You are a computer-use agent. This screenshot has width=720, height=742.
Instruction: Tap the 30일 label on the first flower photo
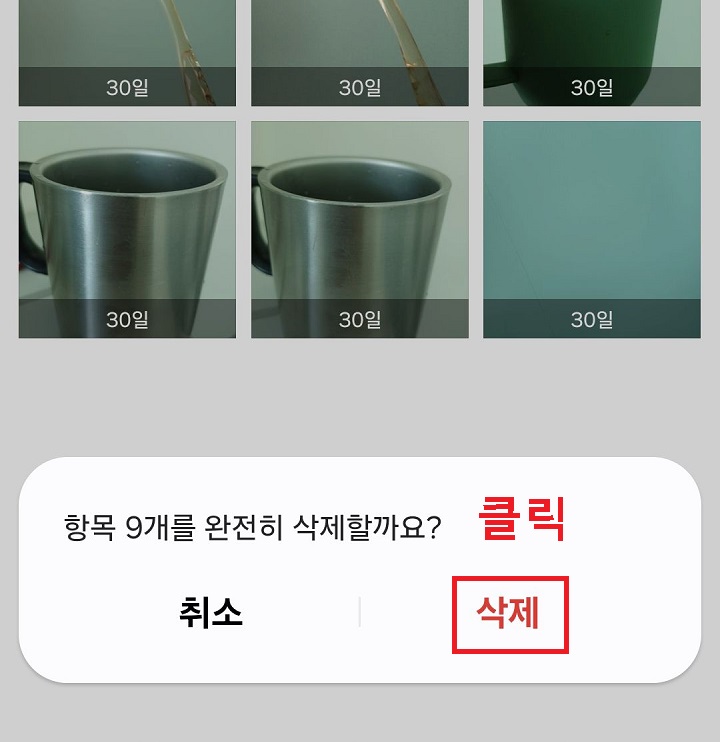pyautogui.click(x=127, y=86)
